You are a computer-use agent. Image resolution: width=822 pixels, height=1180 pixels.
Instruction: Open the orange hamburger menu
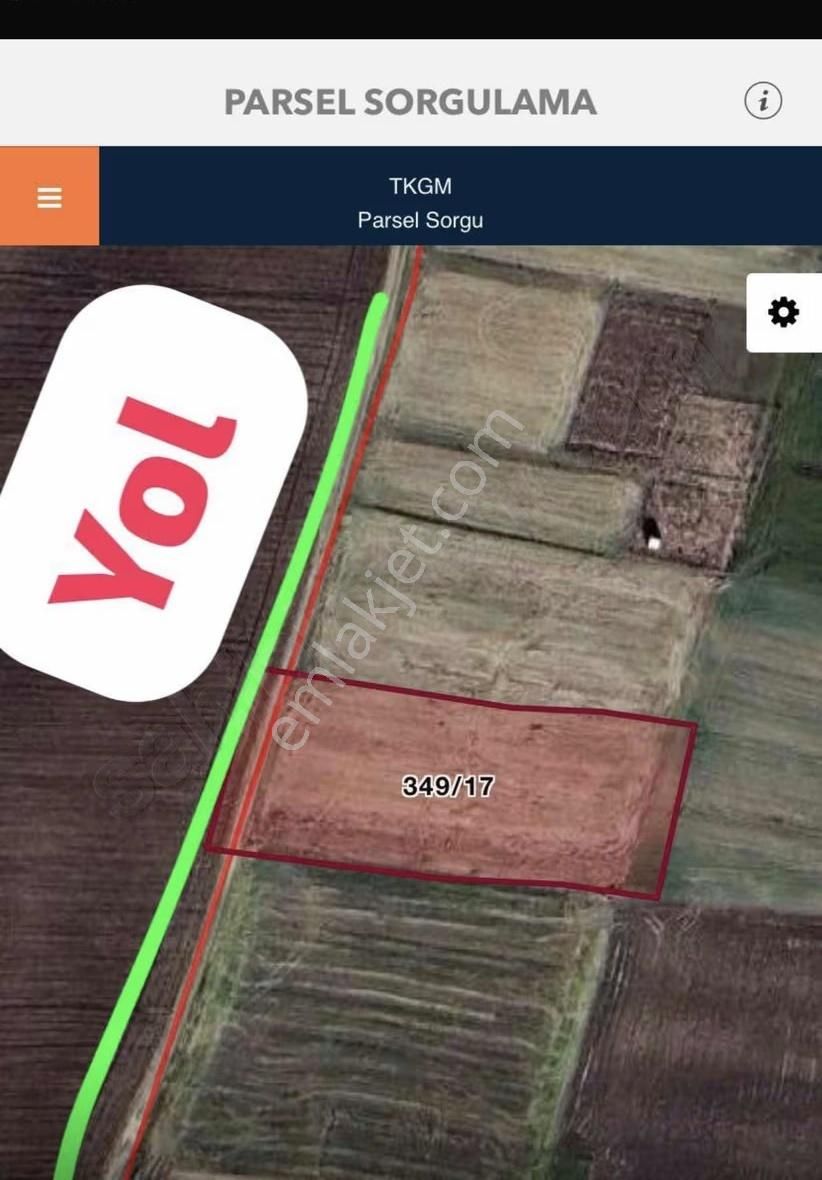click(49, 197)
